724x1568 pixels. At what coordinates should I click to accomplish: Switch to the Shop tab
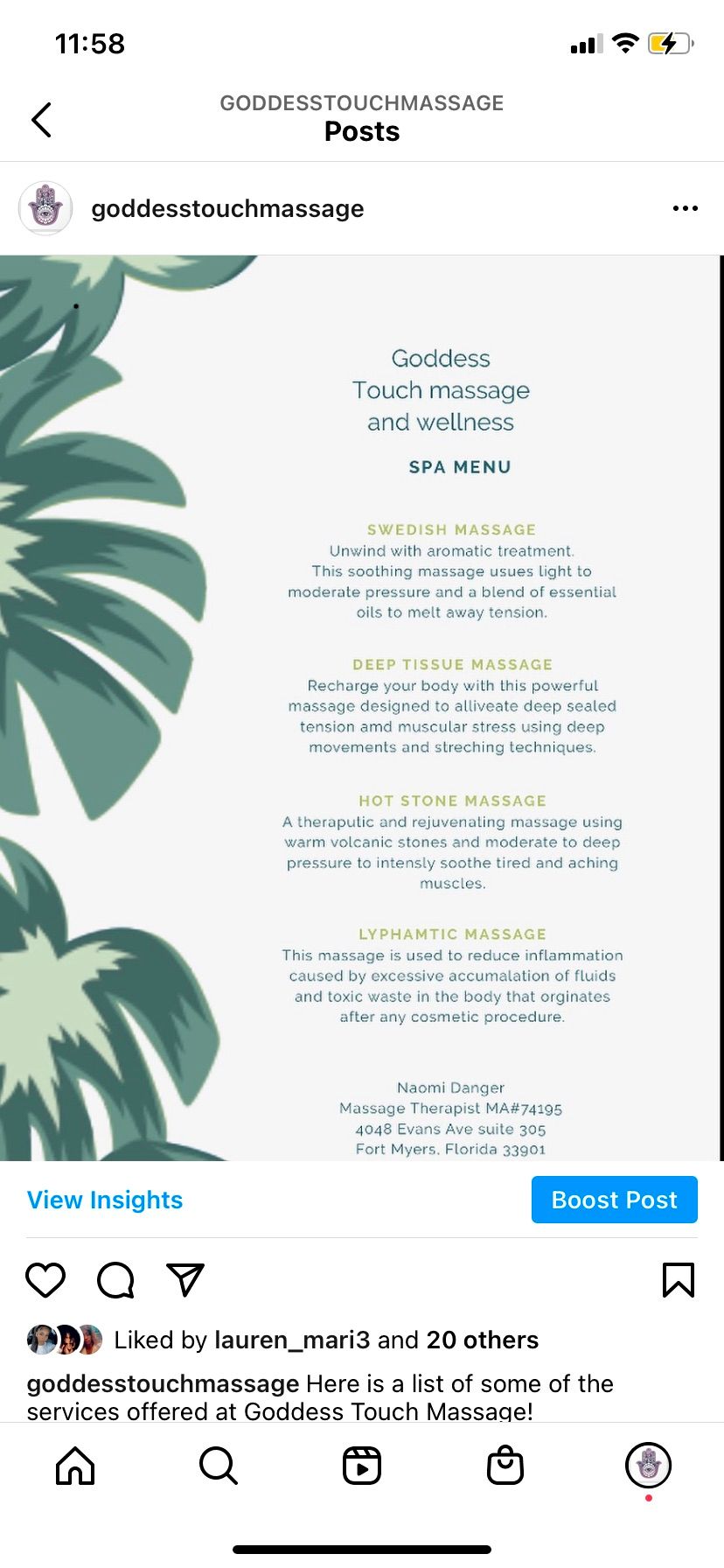pyautogui.click(x=505, y=1466)
